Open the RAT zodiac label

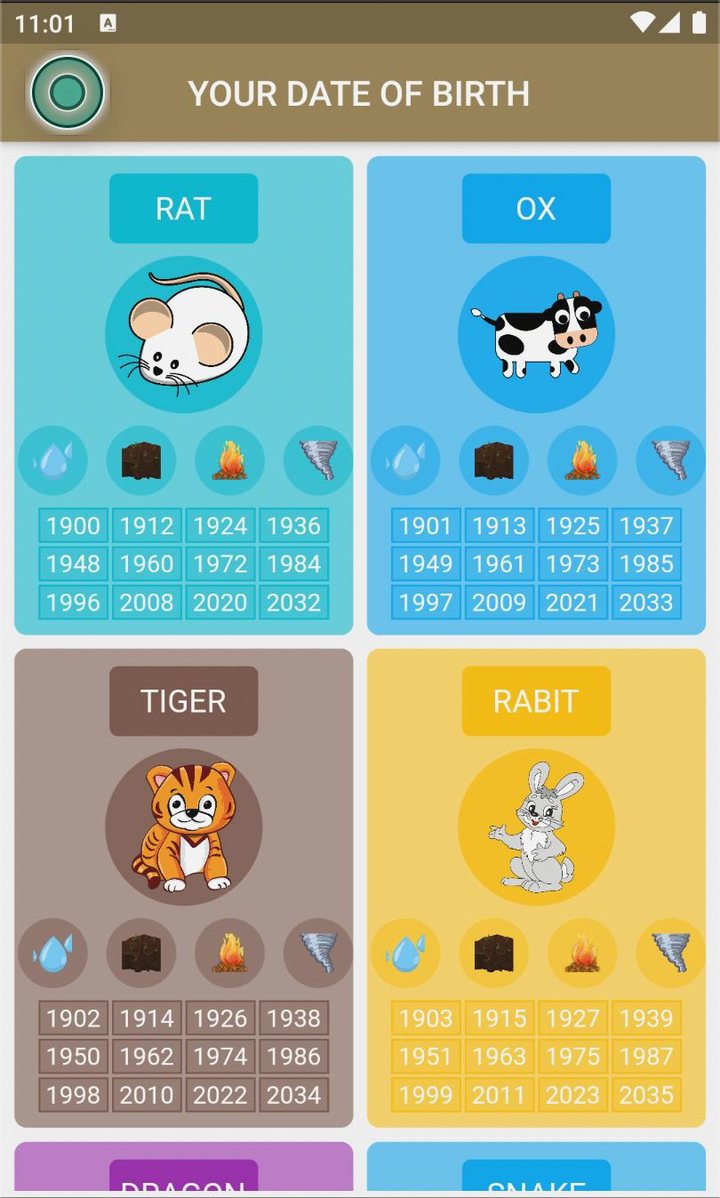(183, 208)
